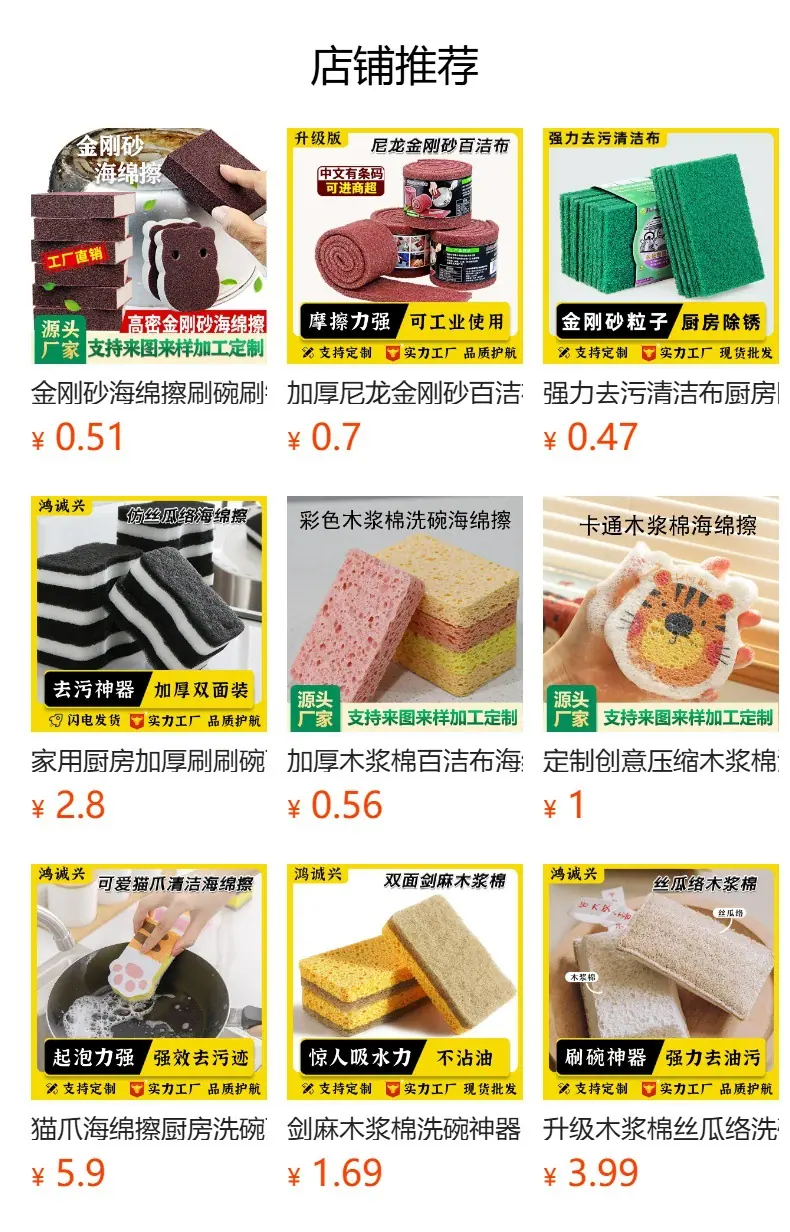Open the 升级木浆棉丝瓜络 loofah sponge

tap(660, 982)
